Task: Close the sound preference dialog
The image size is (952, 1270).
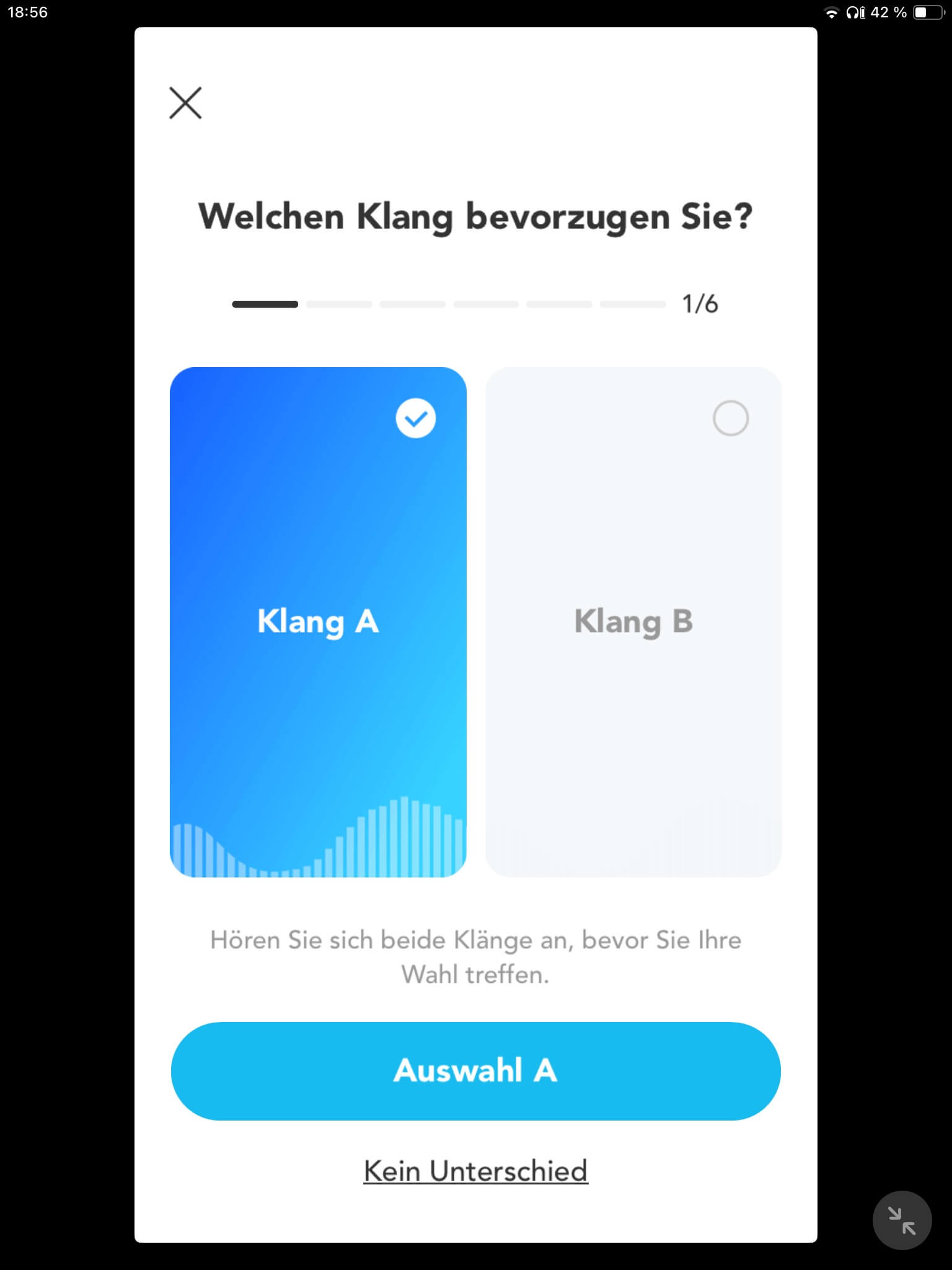Action: [185, 103]
